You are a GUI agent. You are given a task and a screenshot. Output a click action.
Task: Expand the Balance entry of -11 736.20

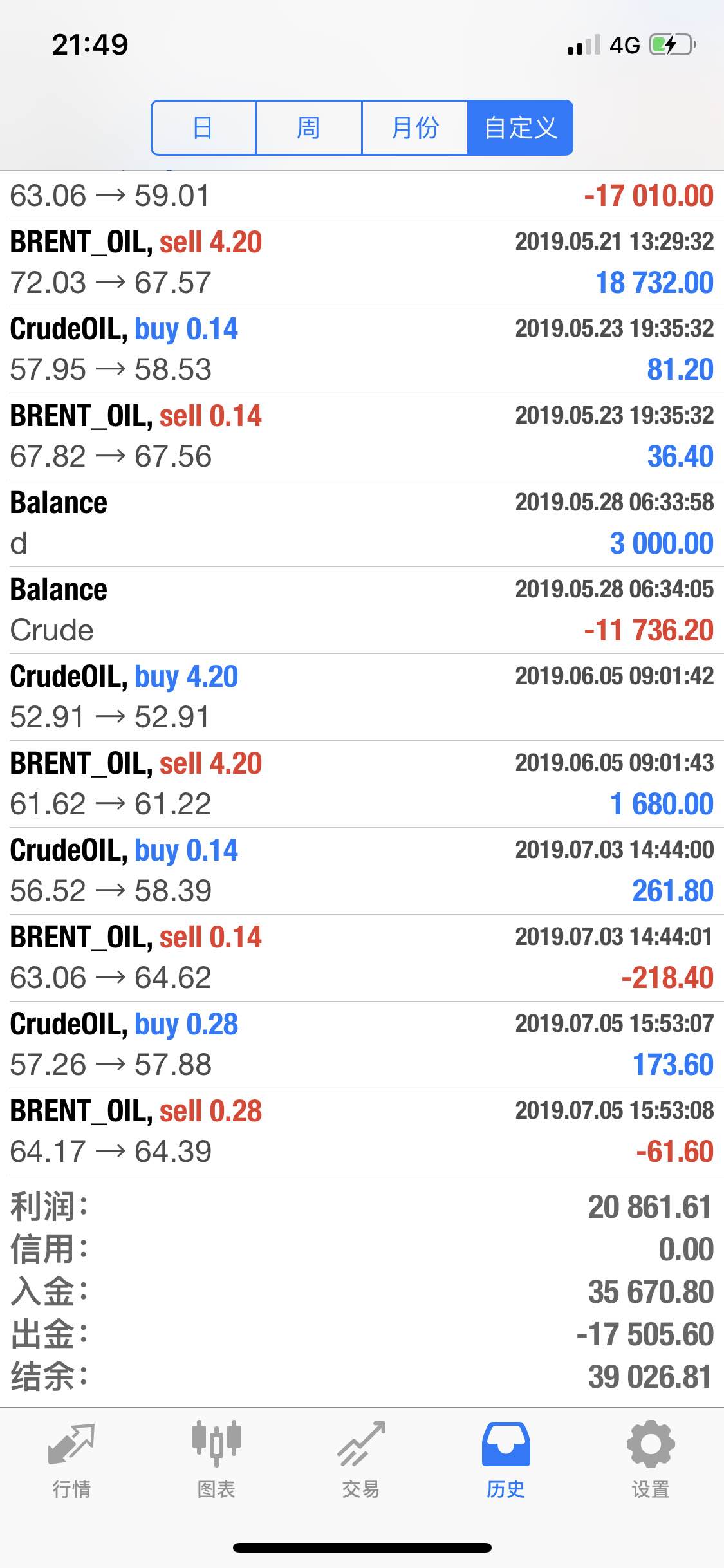362,610
